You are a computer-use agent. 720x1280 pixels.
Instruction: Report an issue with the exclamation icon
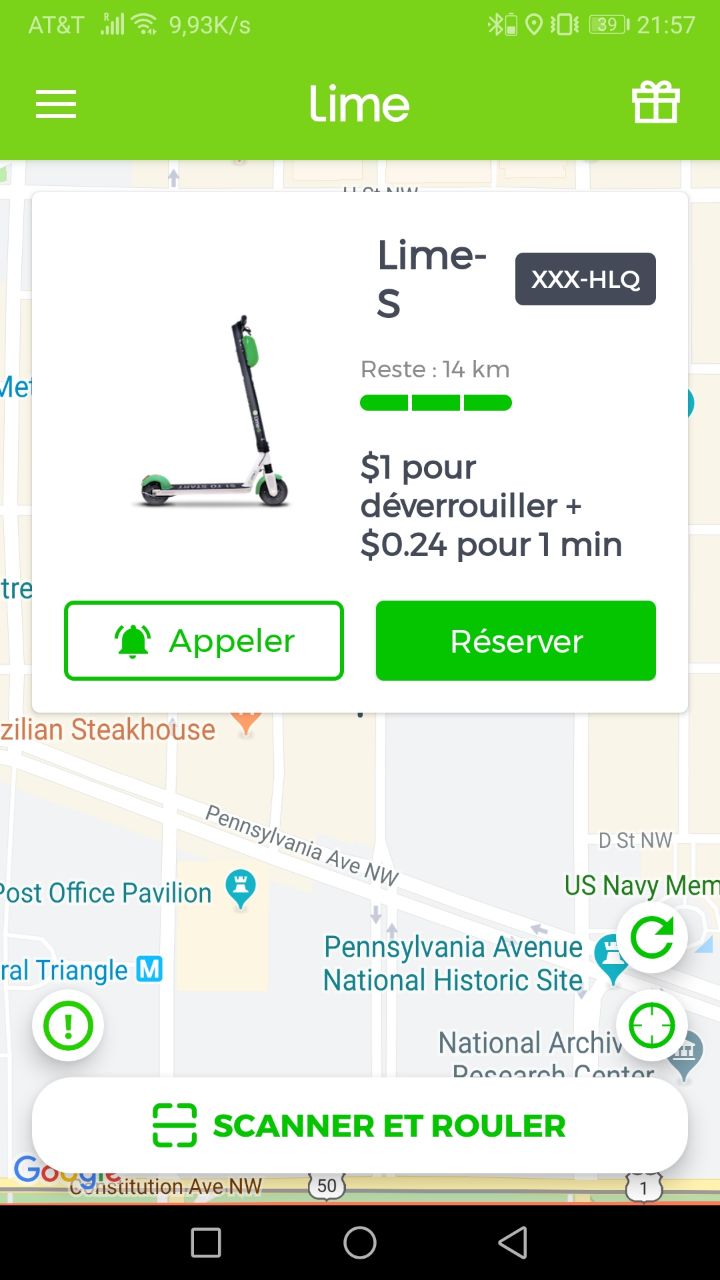pyautogui.click(x=68, y=1025)
